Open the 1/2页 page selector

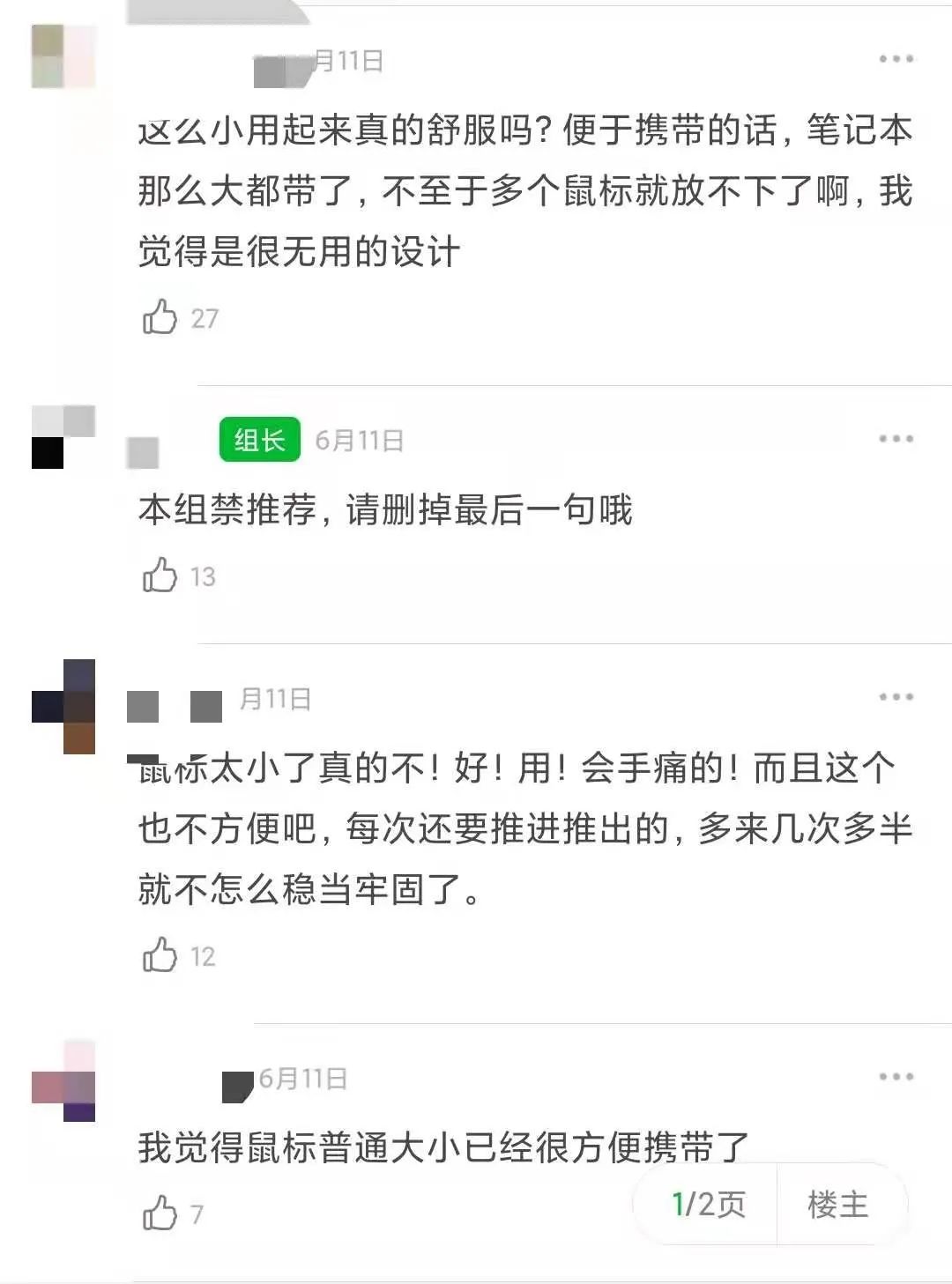(708, 1204)
